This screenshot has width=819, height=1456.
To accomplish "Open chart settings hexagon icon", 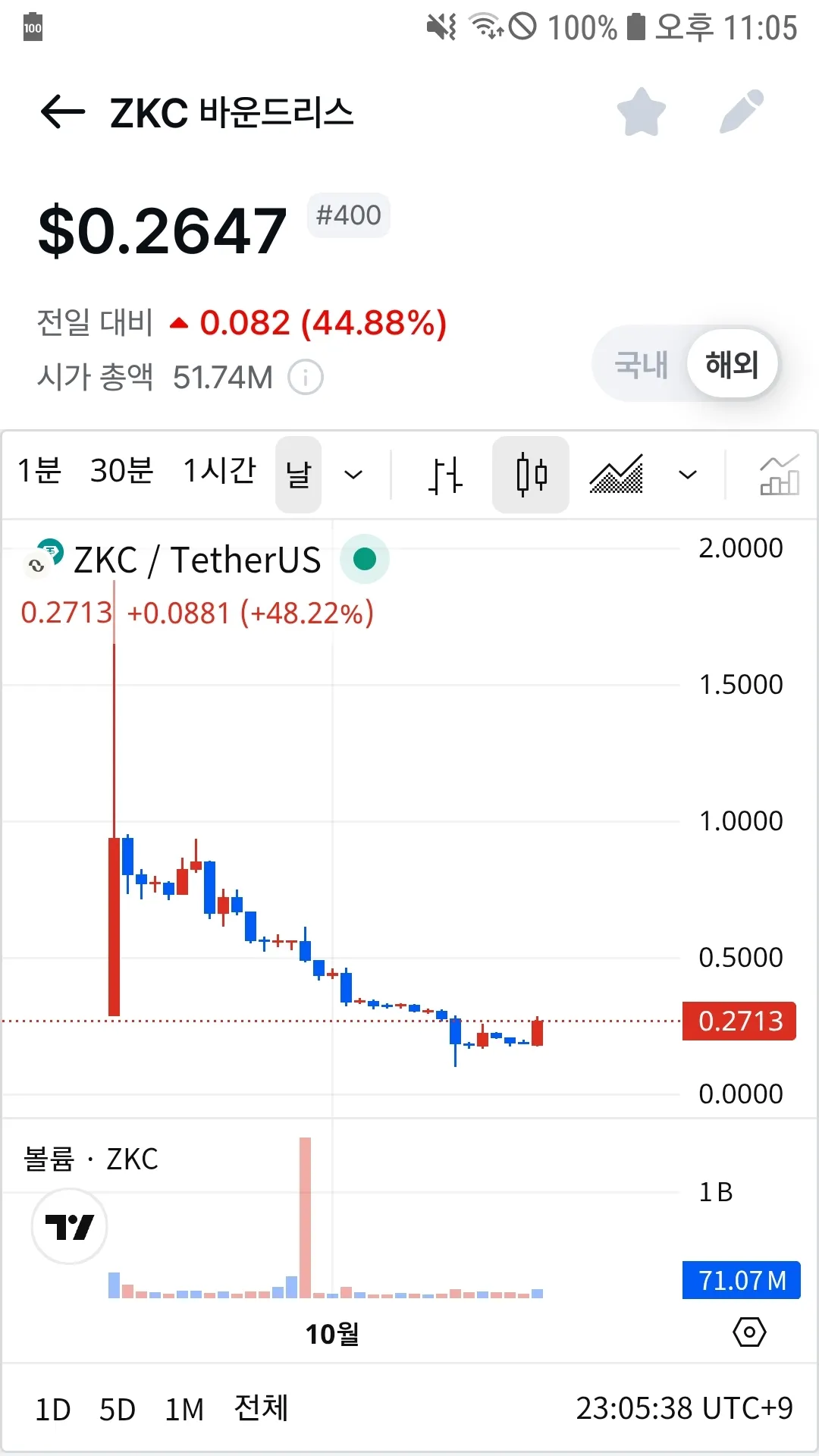I will tap(749, 1332).
